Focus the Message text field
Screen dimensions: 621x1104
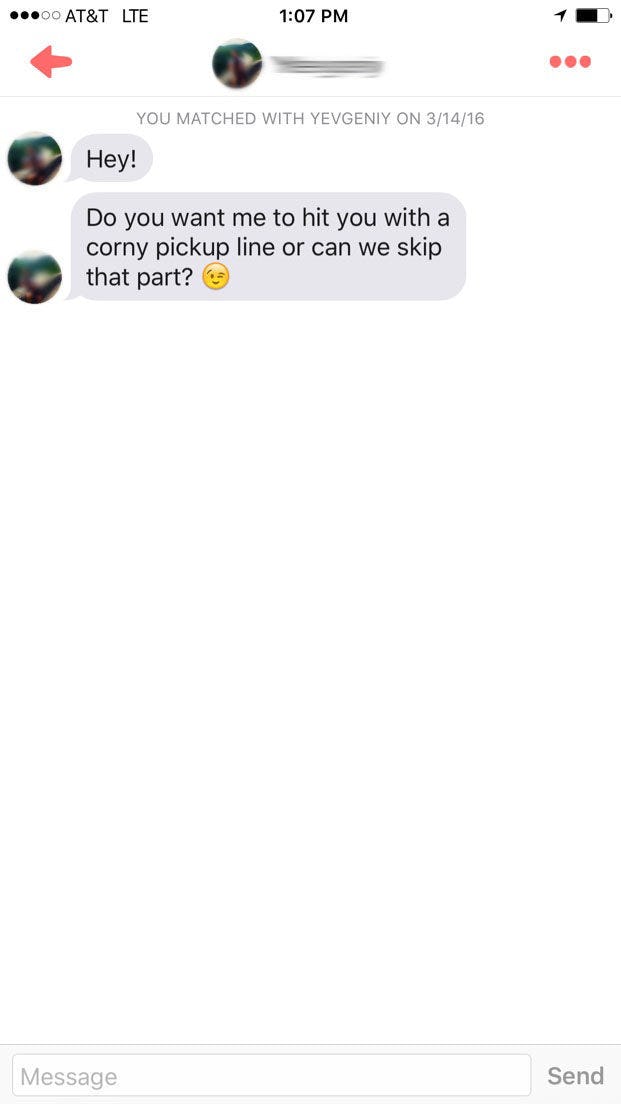(271, 1076)
